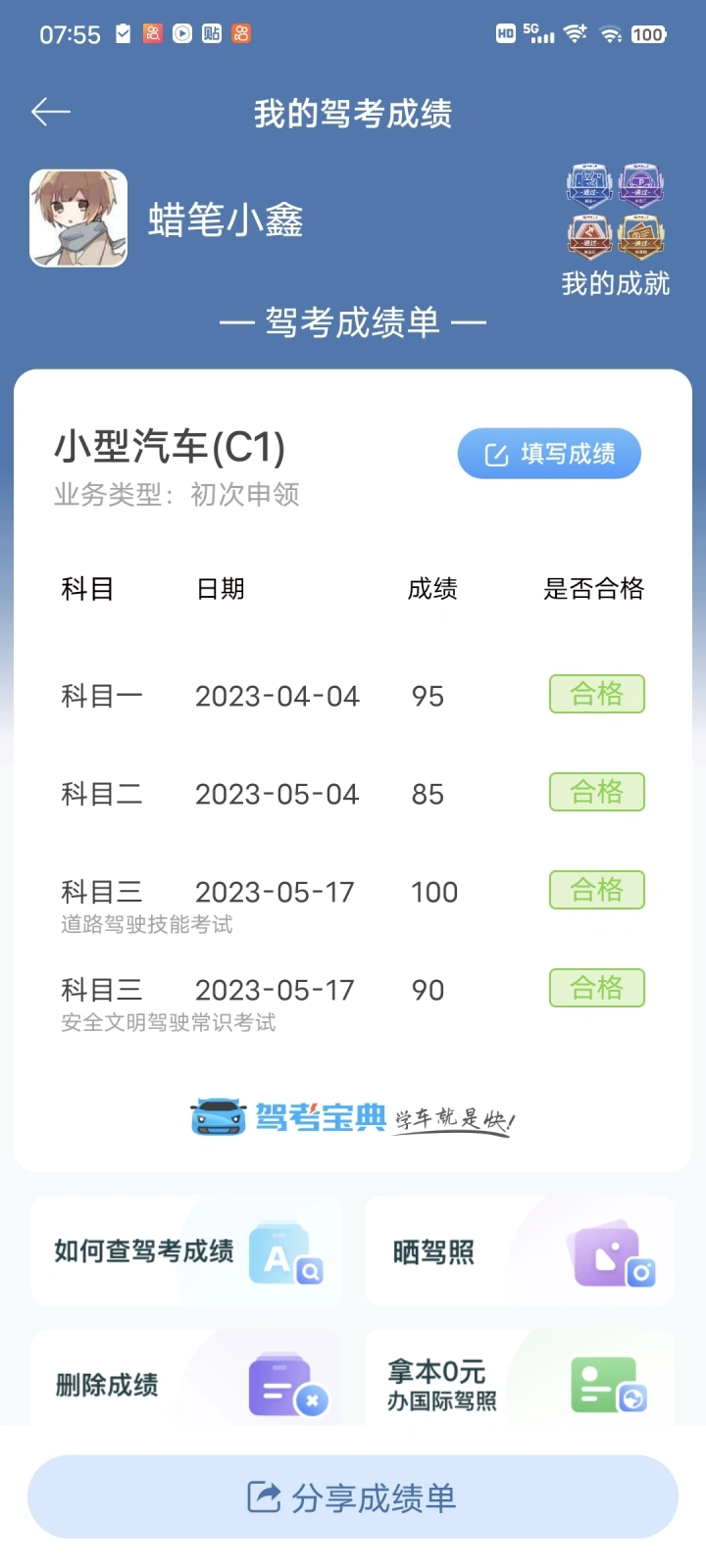Image resolution: width=706 pixels, height=1568 pixels.
Task: Select the 删除成绩 card
Action: click(x=186, y=1380)
